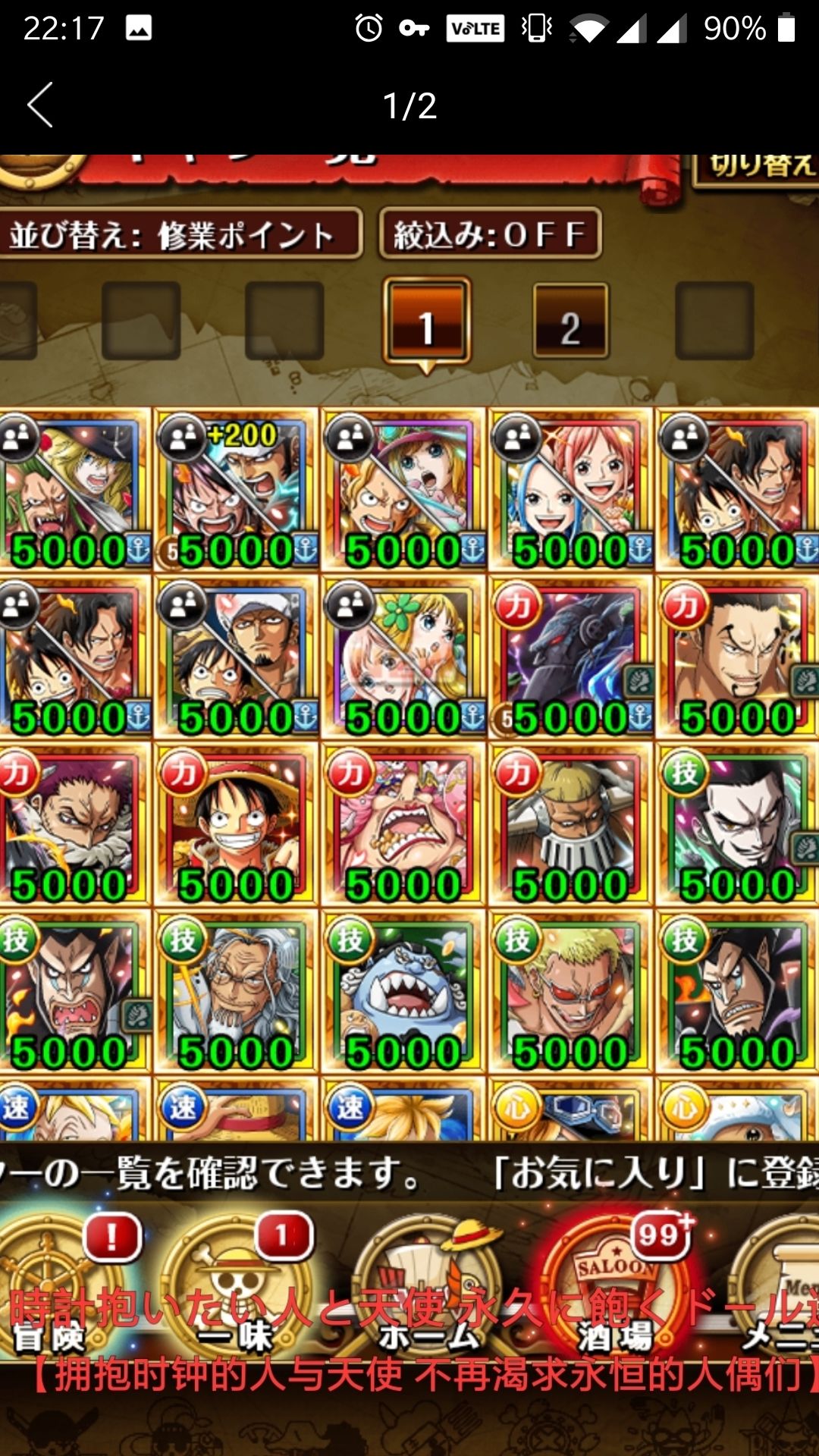819x1456 pixels.
Task: Tap the displayed game screenshot image
Action: (409, 805)
